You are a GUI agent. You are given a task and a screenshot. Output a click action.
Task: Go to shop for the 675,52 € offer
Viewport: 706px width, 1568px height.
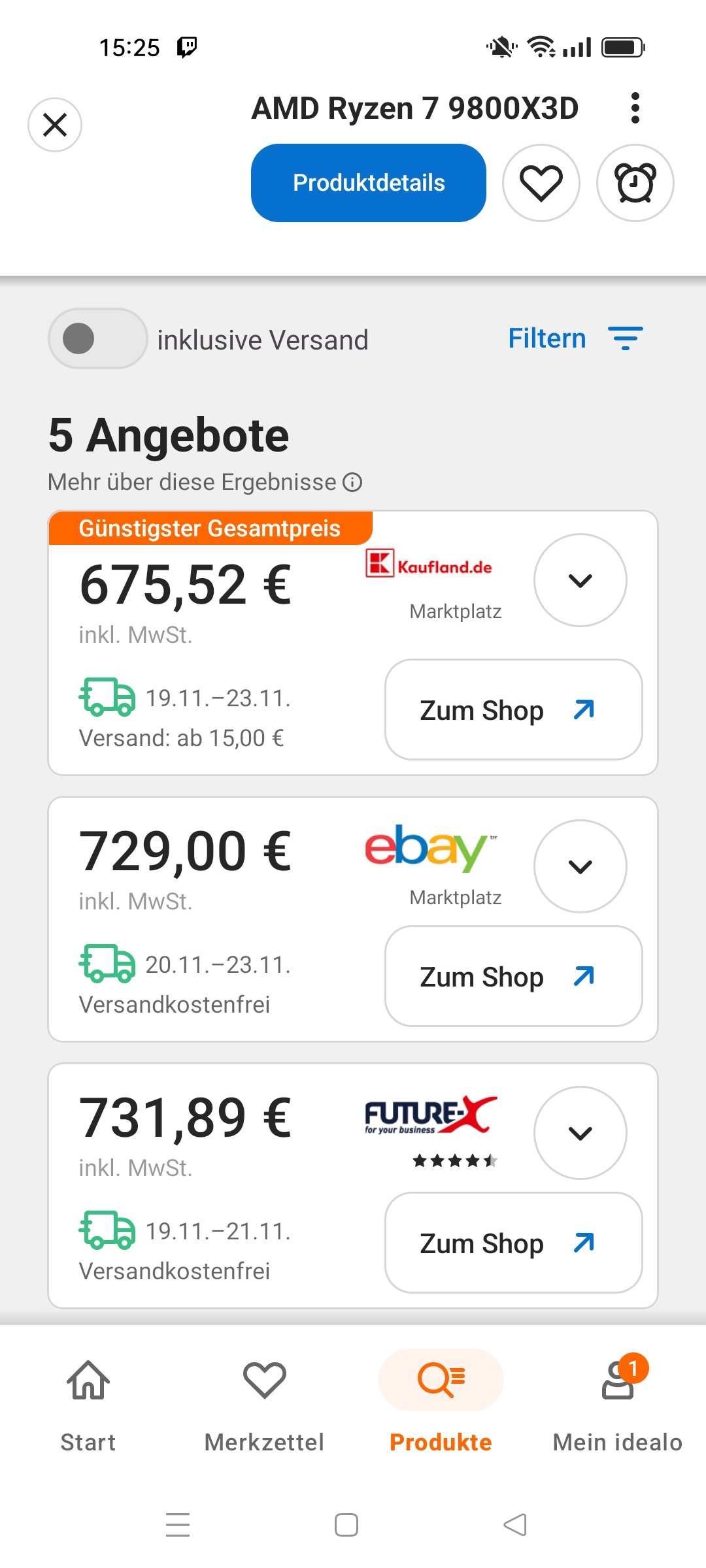(513, 710)
